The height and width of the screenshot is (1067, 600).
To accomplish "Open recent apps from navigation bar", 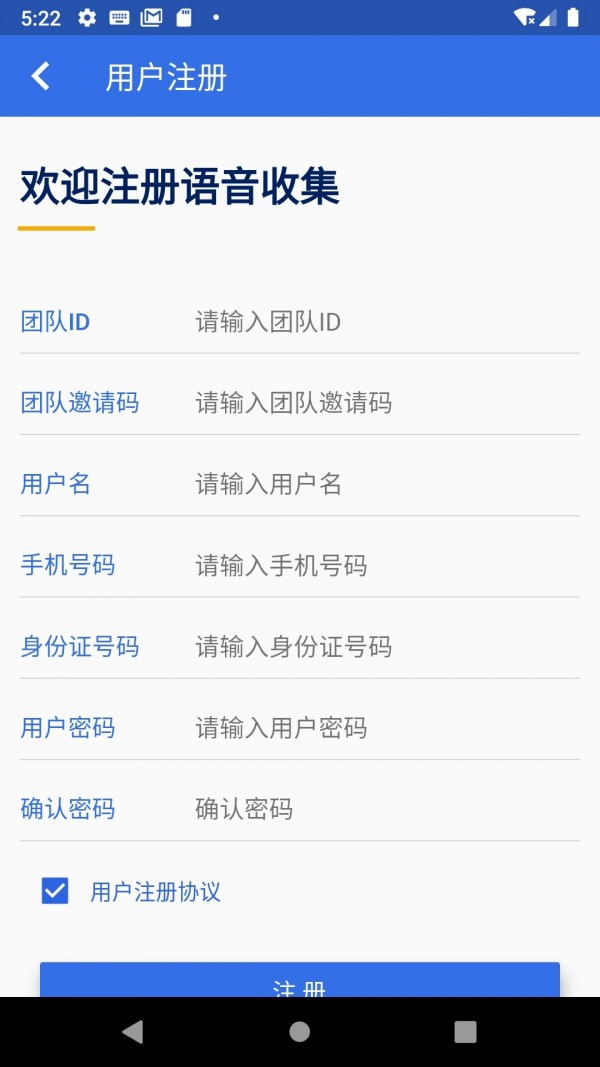I will point(465,1032).
